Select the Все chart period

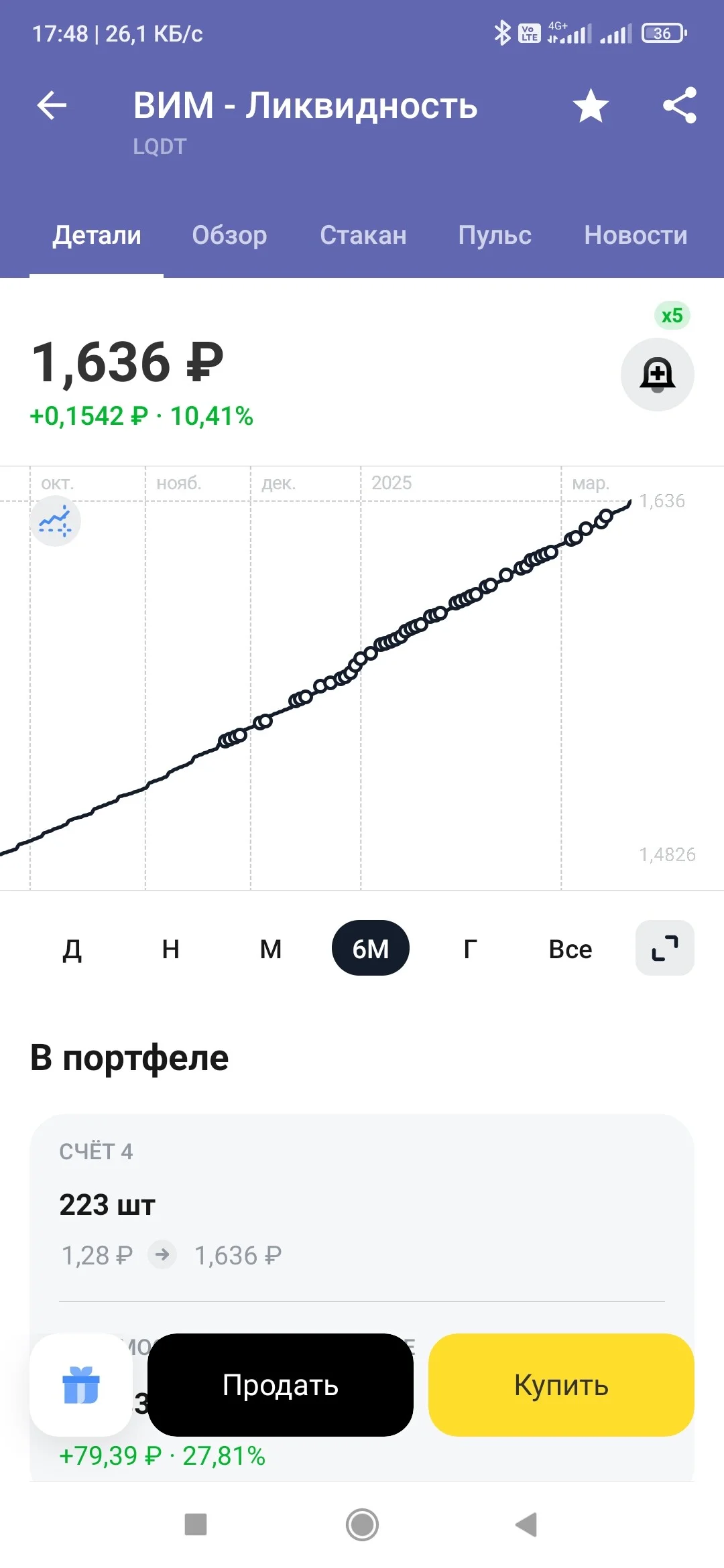[570, 948]
